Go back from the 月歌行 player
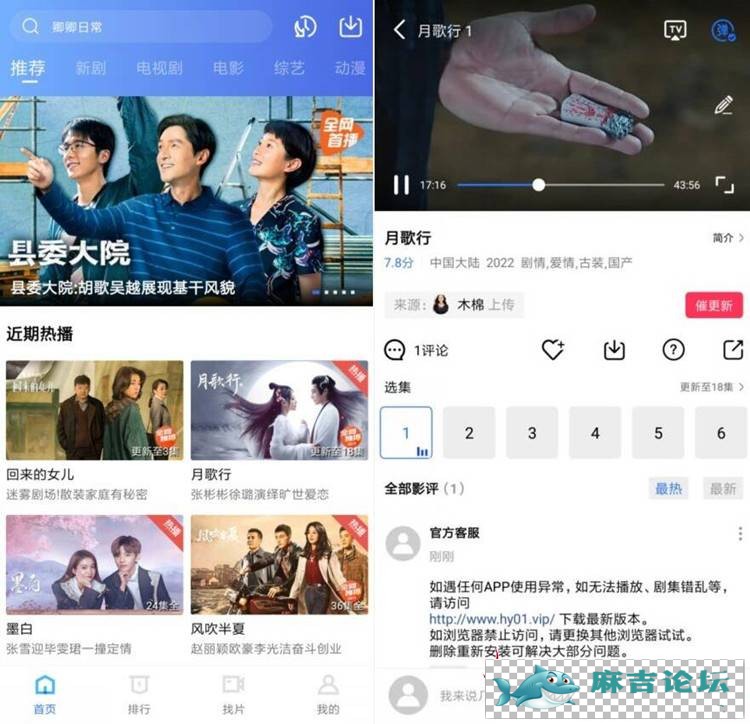The height and width of the screenshot is (724, 750). pyautogui.click(x=399, y=30)
